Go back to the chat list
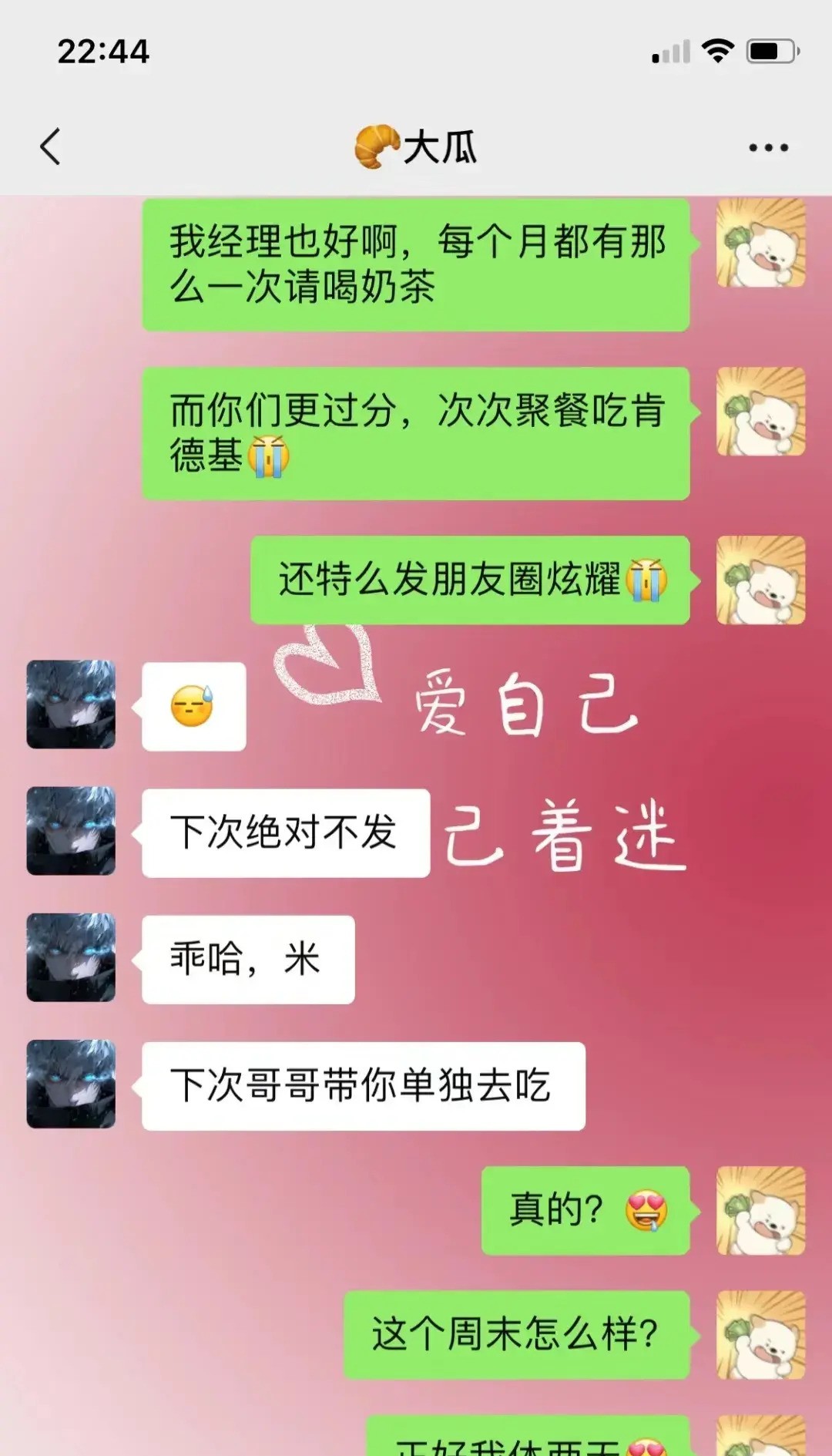This screenshot has height=1456, width=832. point(51,146)
